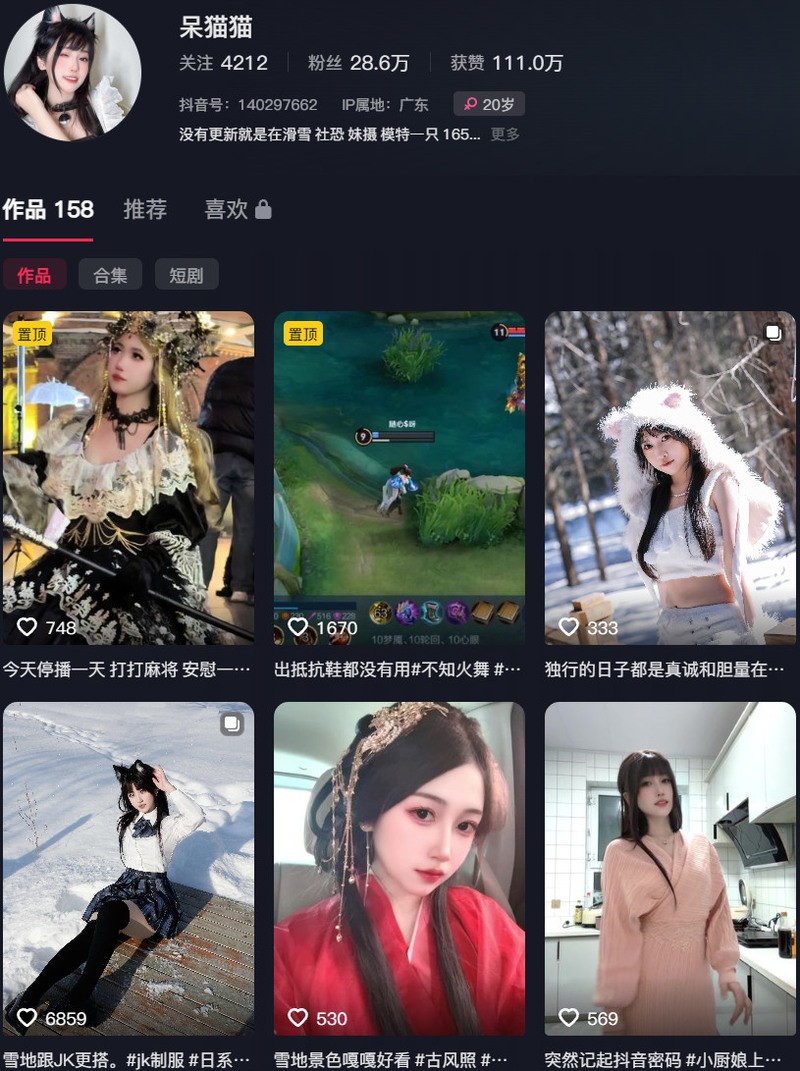Viewport: 800px width, 1071px height.
Task: Open the red Hanfu photo video
Action: (x=400, y=870)
